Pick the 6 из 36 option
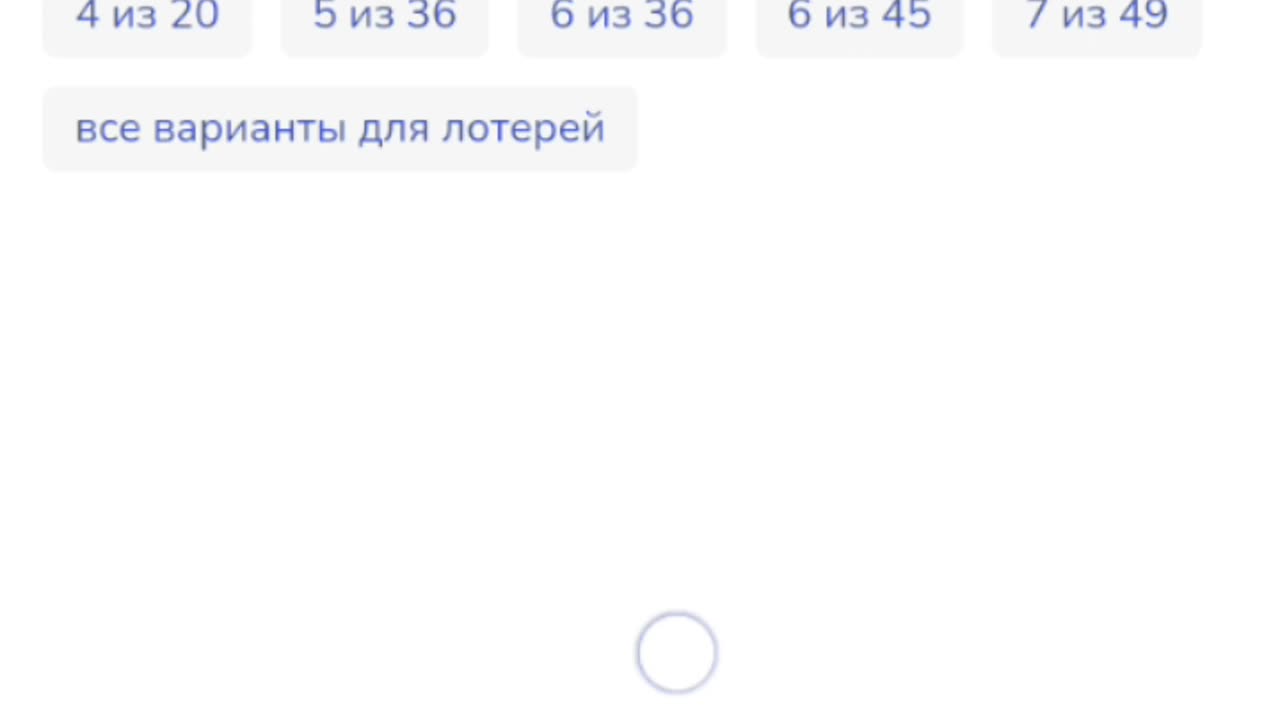This screenshot has height=720, width=1280. (x=621, y=18)
